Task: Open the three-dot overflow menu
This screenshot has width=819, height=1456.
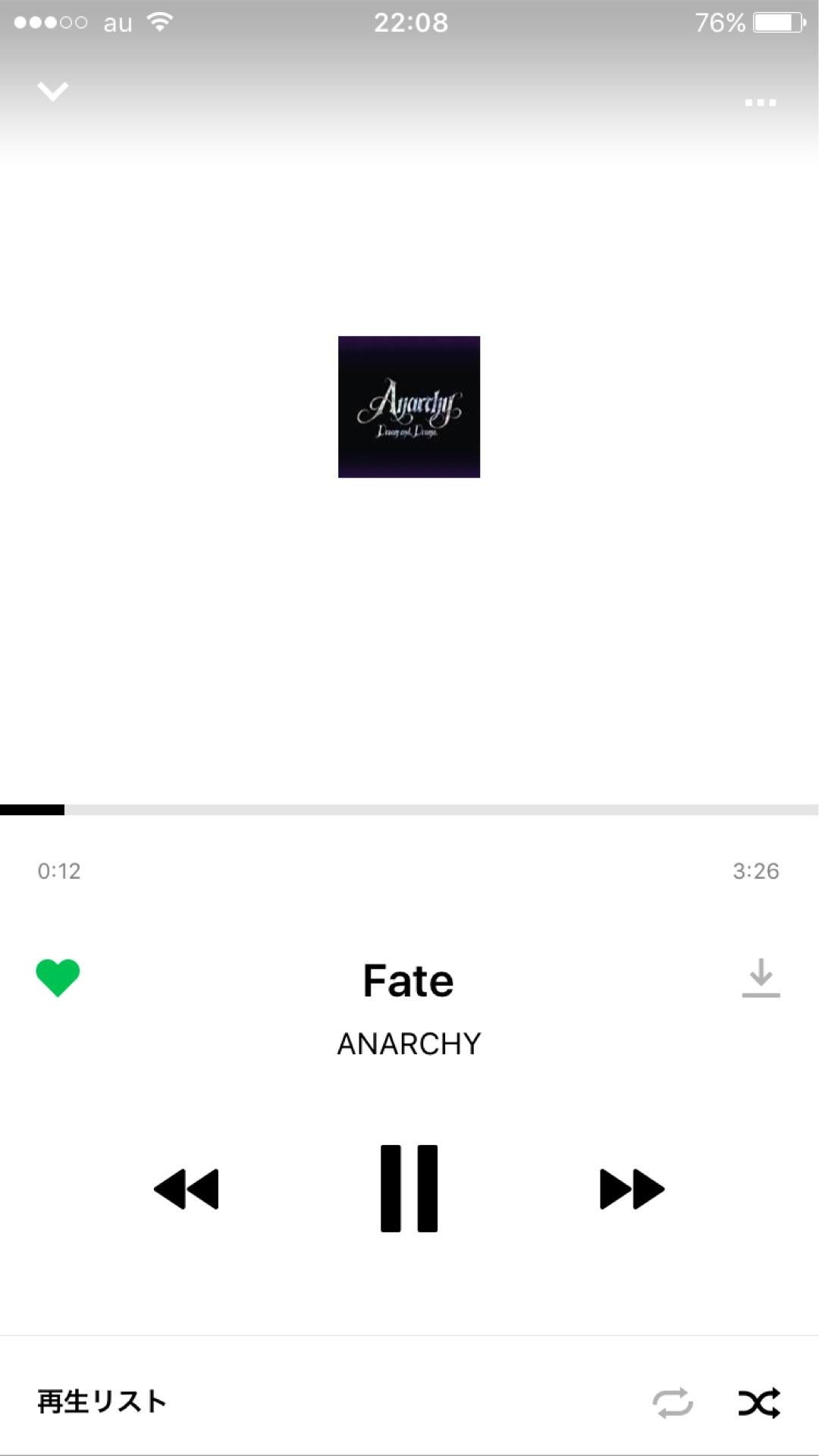Action: (760, 102)
